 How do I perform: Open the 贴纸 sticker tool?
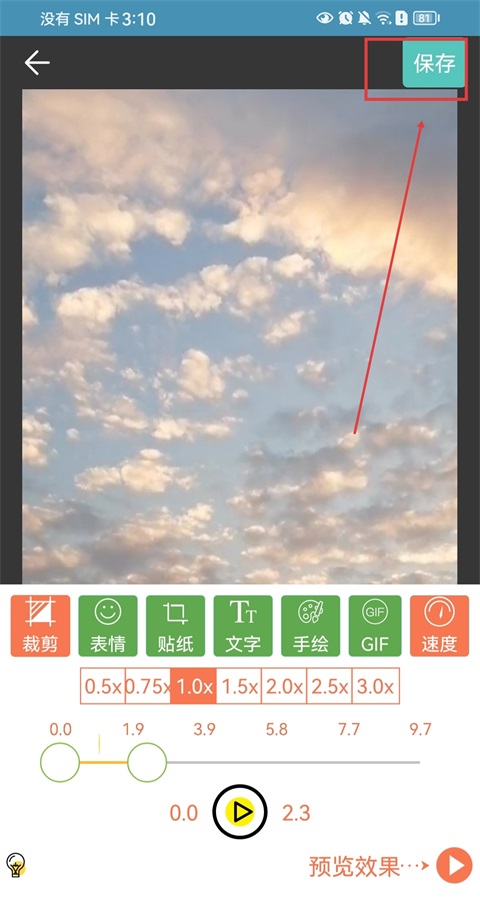point(175,626)
